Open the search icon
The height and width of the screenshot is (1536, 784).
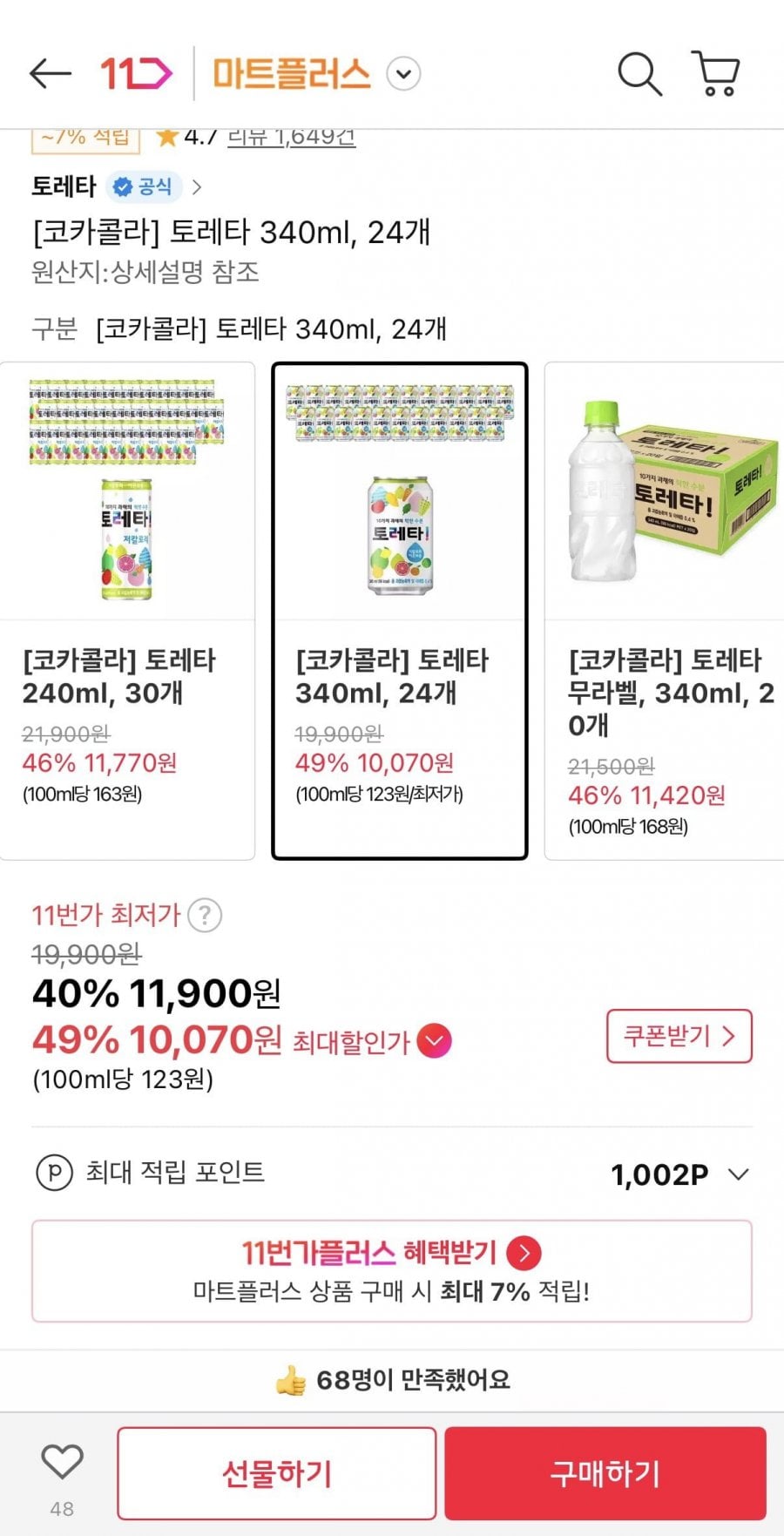[x=639, y=74]
